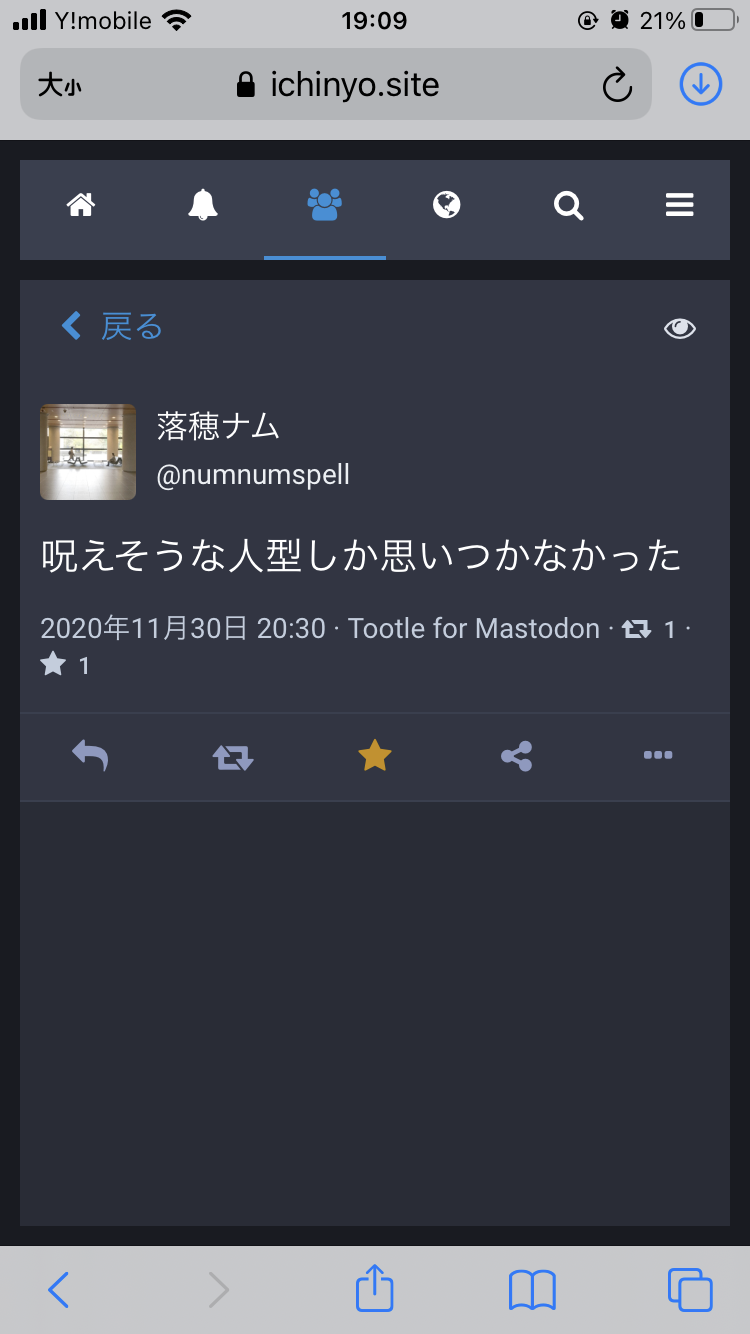Boost this post

tap(233, 757)
